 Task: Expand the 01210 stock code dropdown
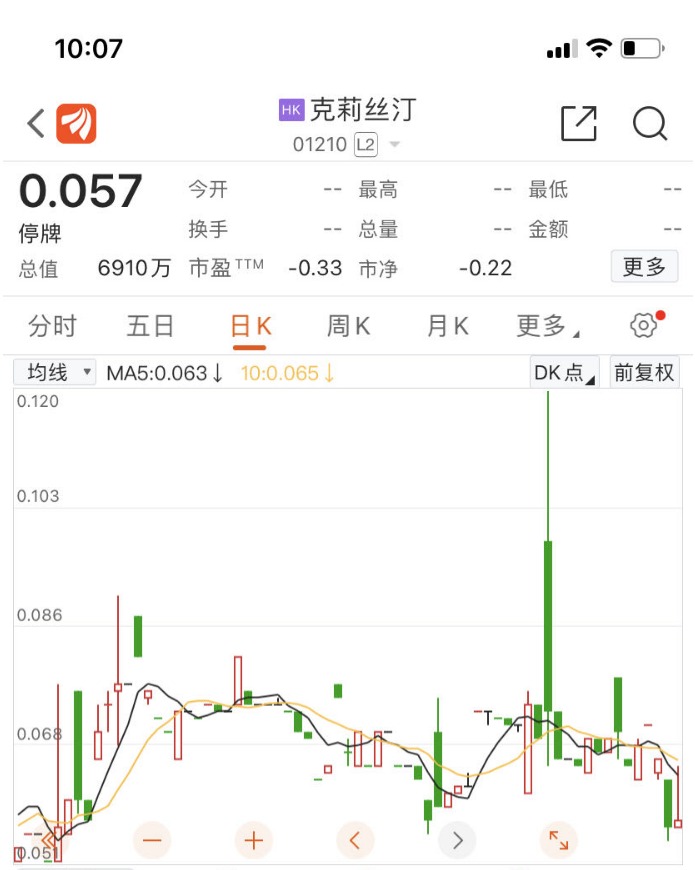(x=393, y=145)
